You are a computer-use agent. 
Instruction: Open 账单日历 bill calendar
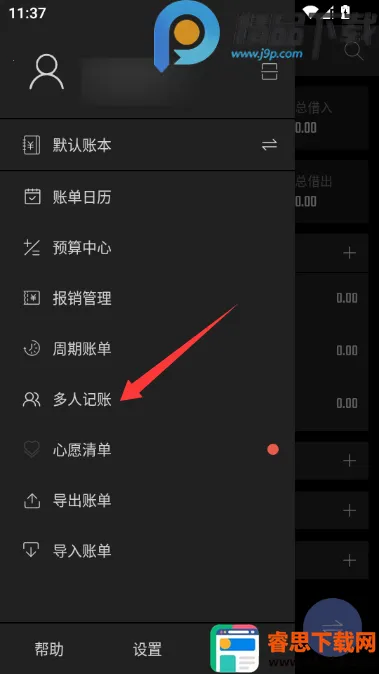pos(147,197)
